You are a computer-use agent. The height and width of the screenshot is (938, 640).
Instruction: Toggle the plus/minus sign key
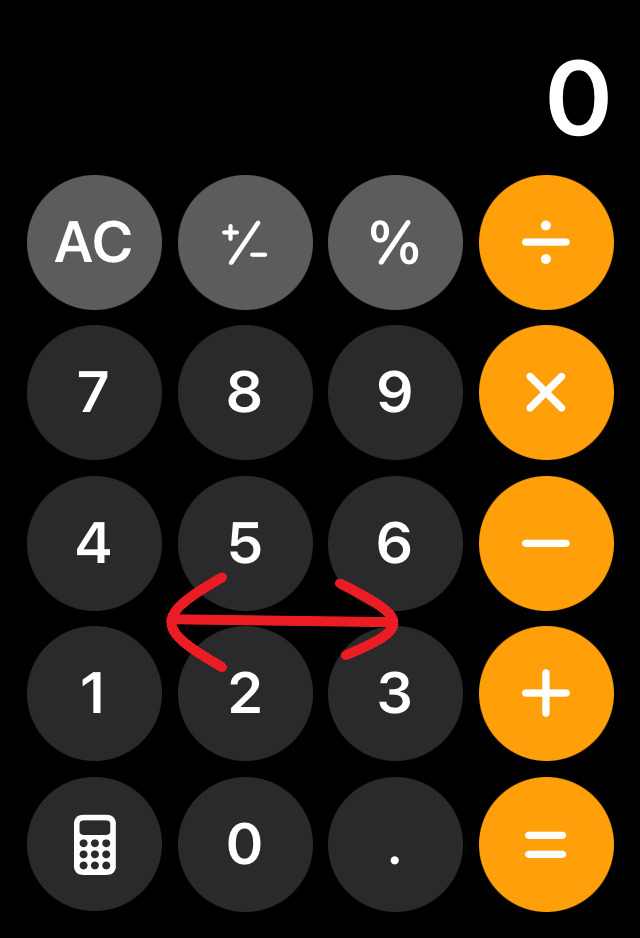[x=245, y=242]
